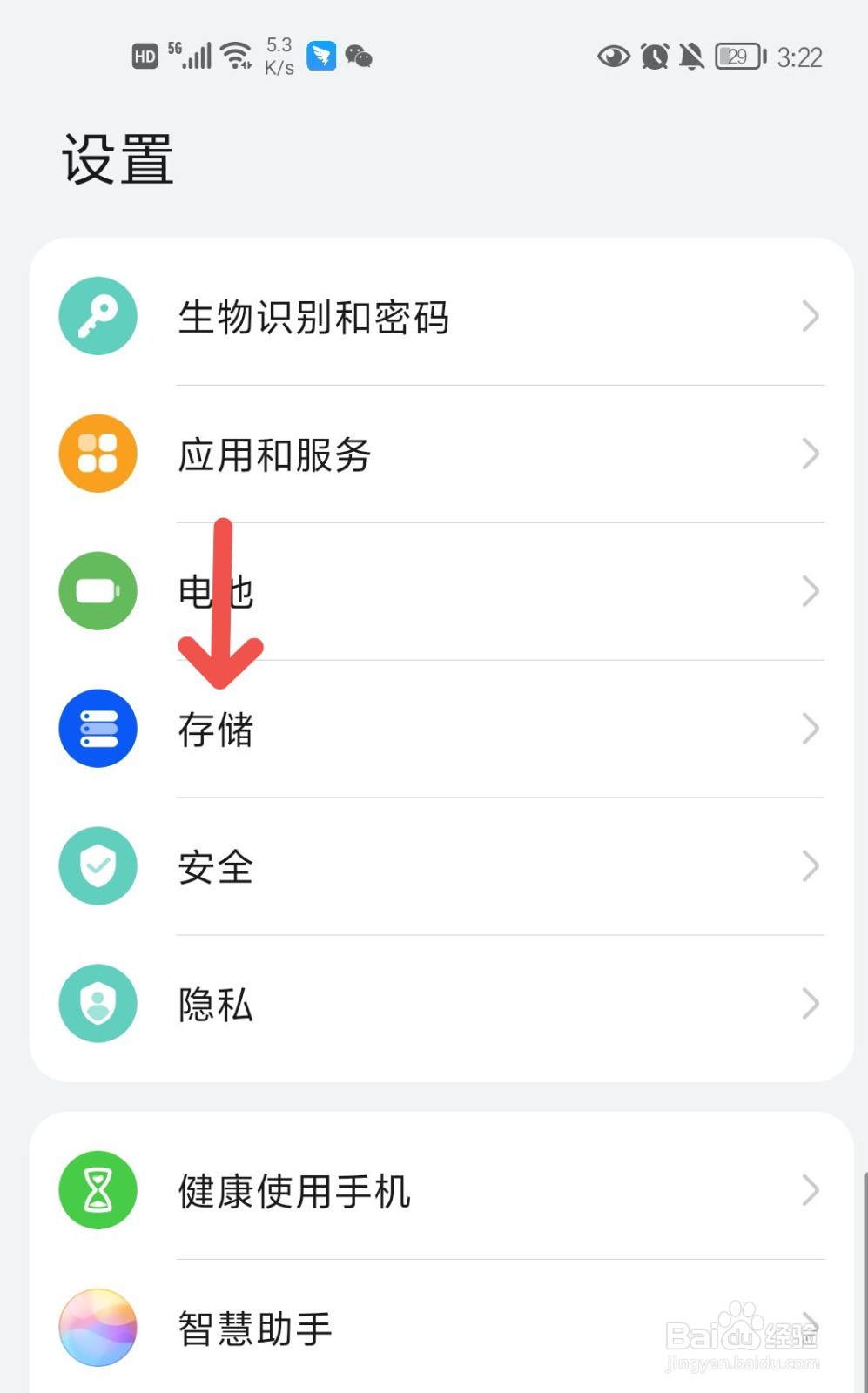
Task: Tap the privacy shield icon beside 隐私
Action: (97, 1004)
